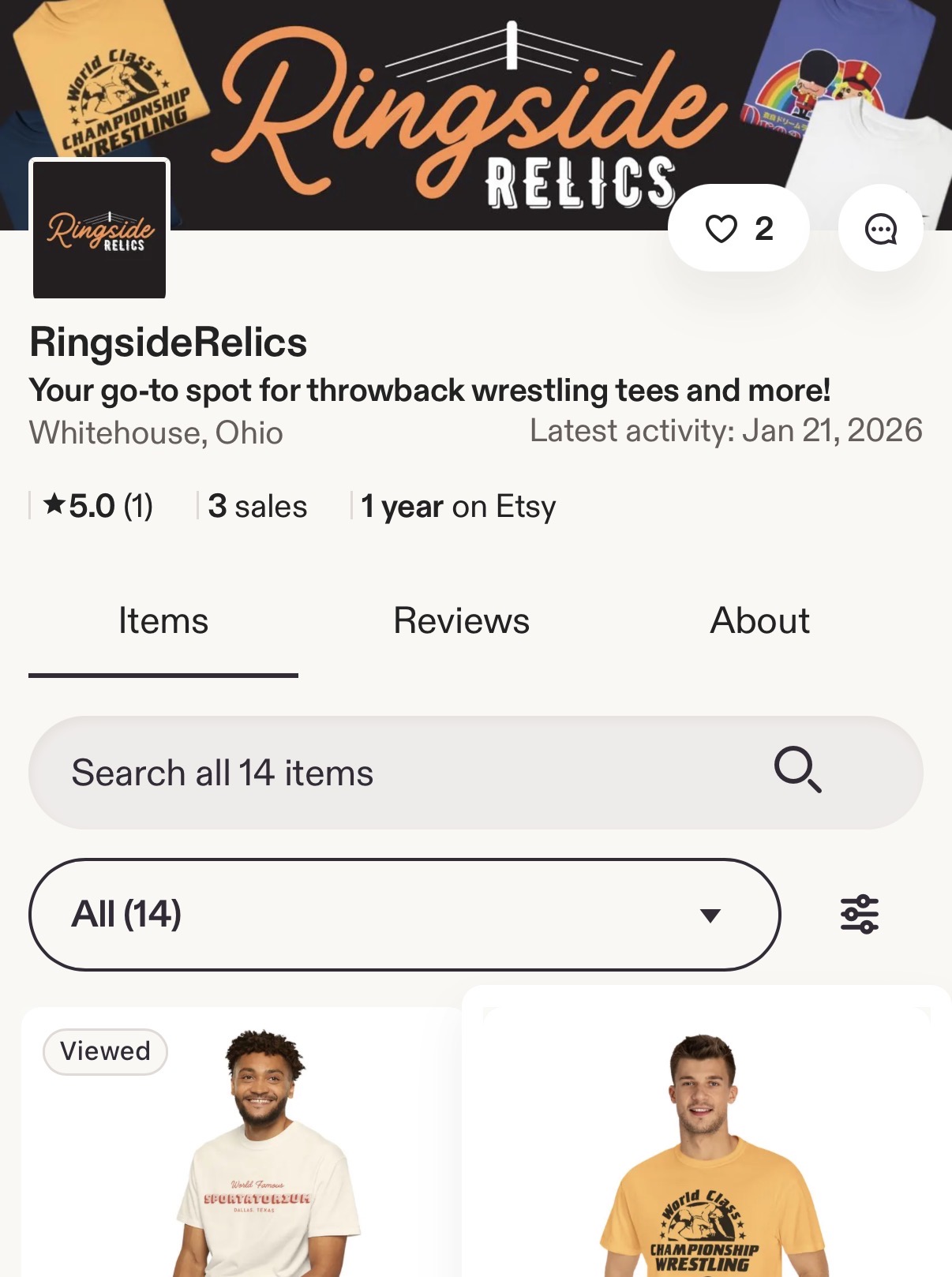952x1277 pixels.
Task: Click the chevron arrow on All (14)
Action: click(x=710, y=914)
